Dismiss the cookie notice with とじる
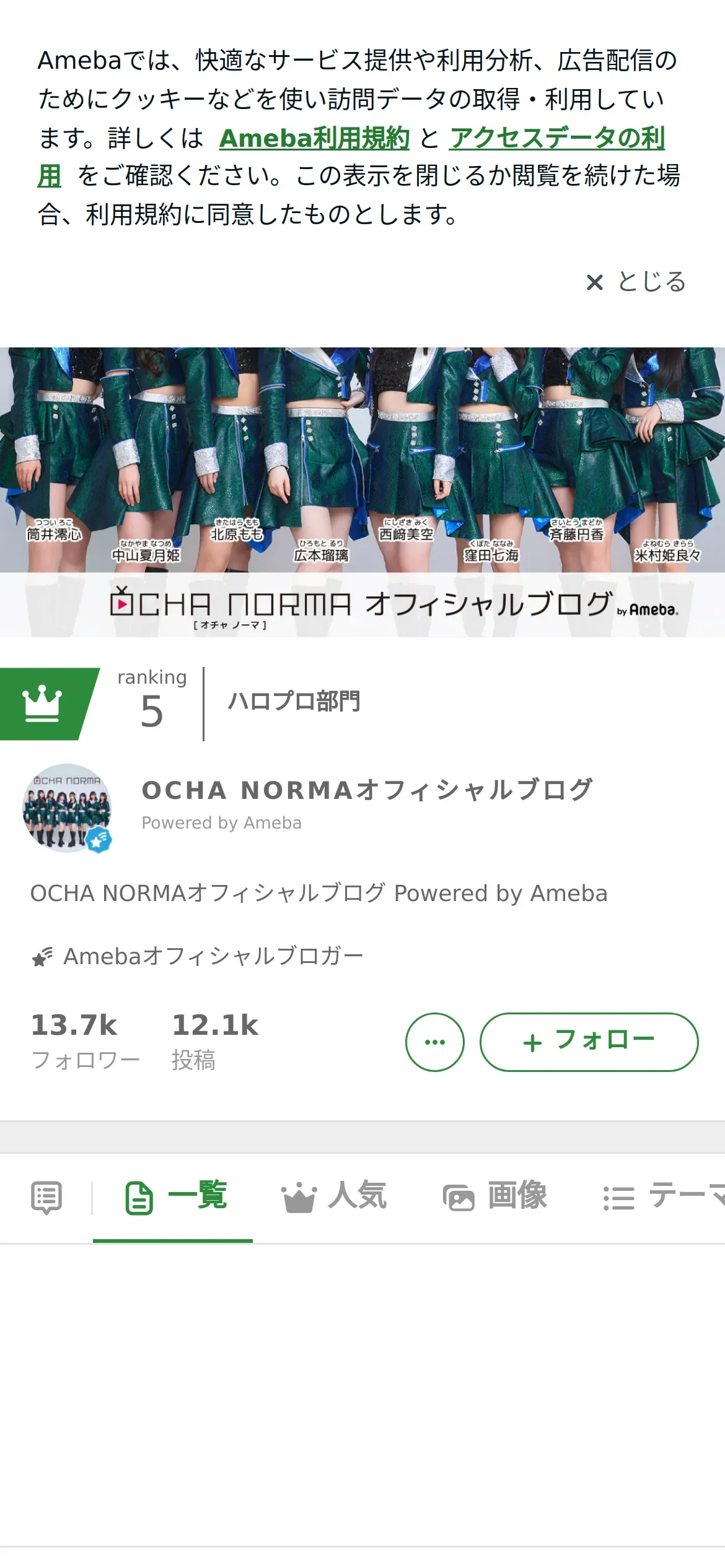Viewport: 725px width, 1568px height. click(636, 282)
